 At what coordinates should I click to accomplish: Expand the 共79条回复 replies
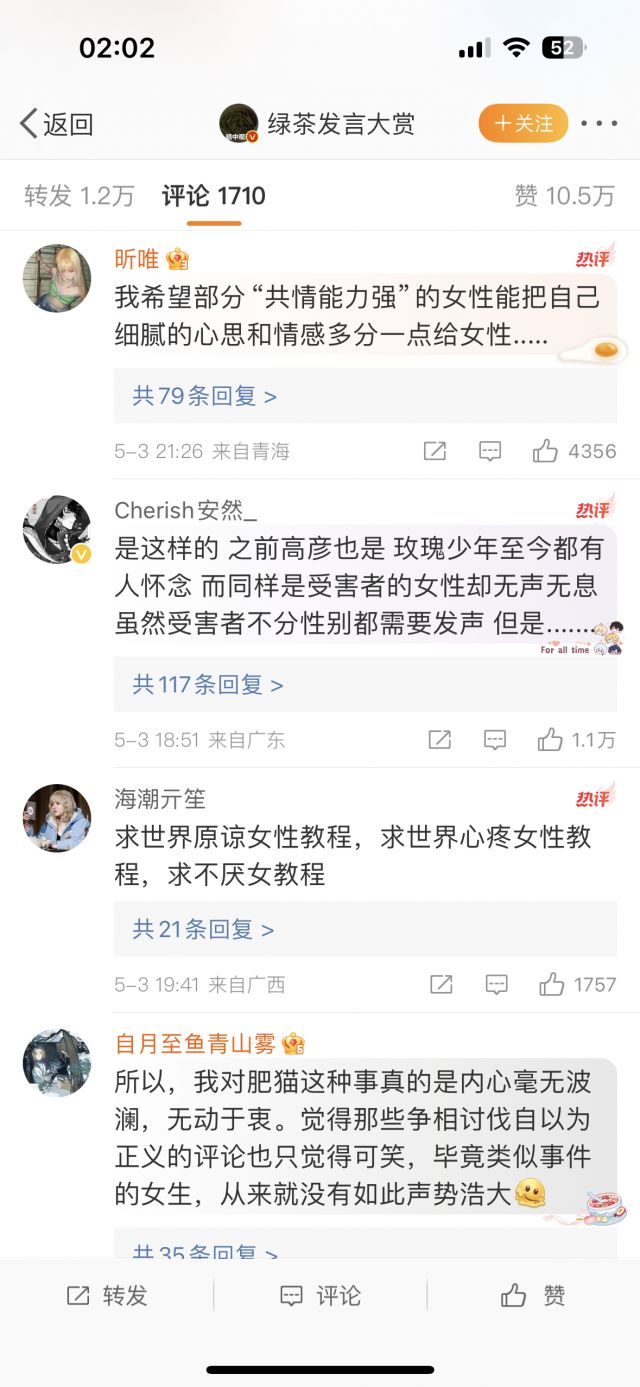pyautogui.click(x=205, y=396)
